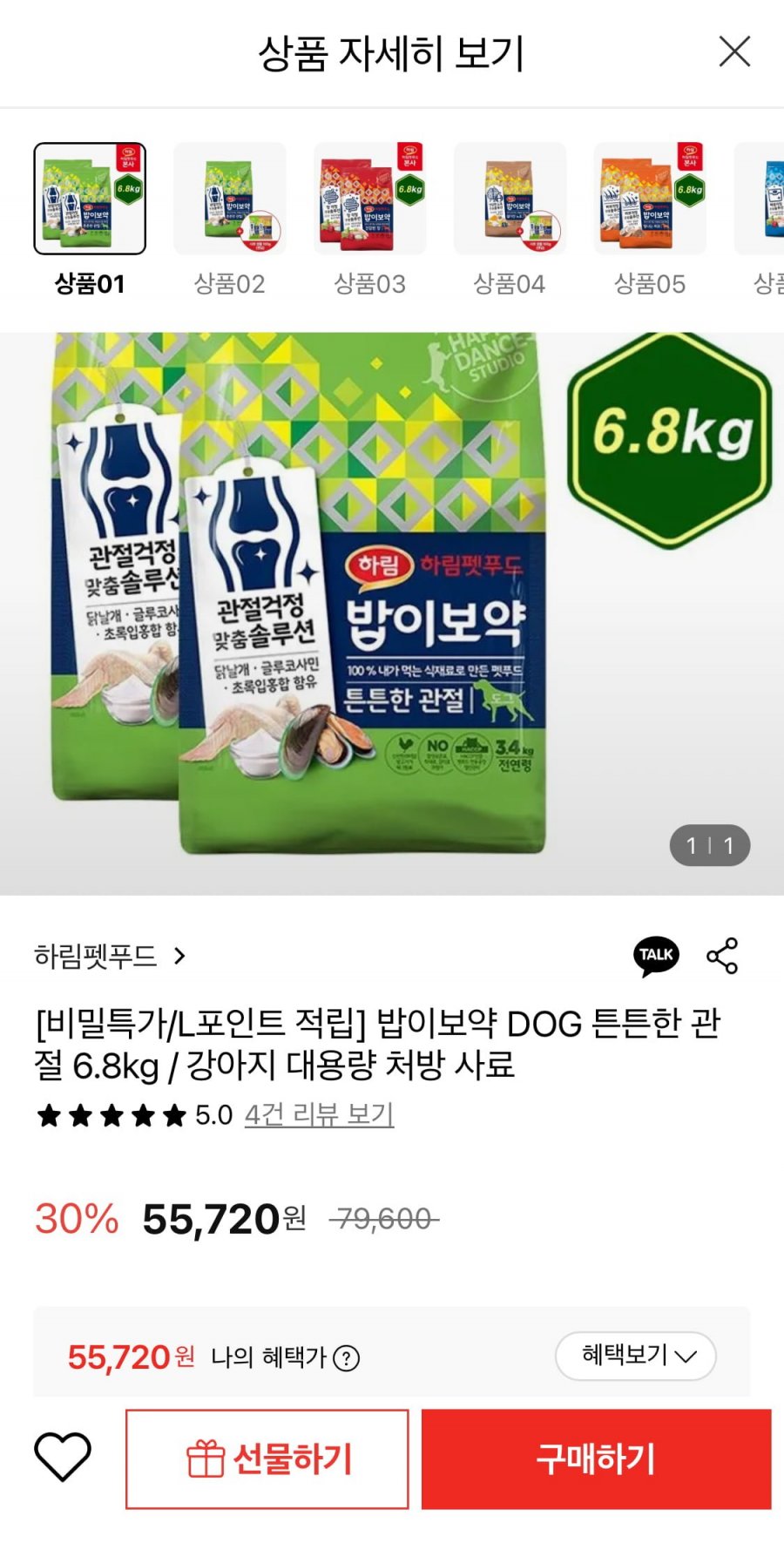Expand the 혜택보기 dropdown
The image size is (784, 1543).
[x=636, y=1356]
